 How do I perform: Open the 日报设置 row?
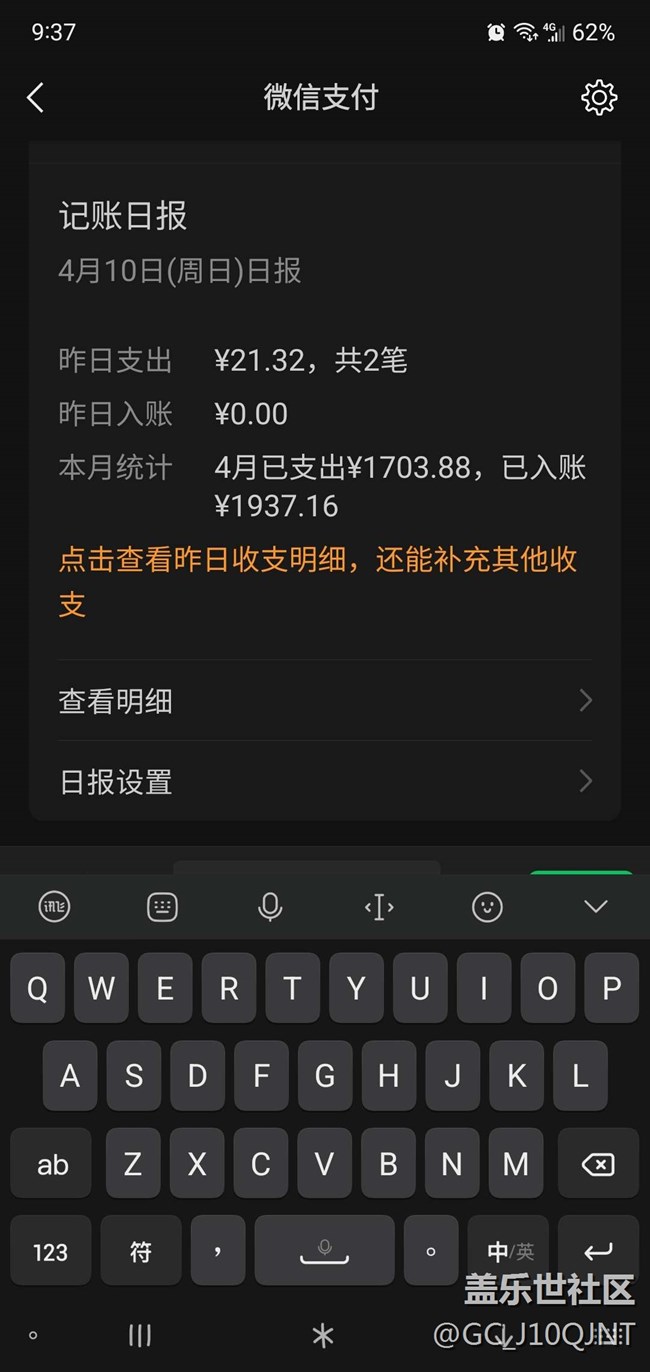coord(325,781)
